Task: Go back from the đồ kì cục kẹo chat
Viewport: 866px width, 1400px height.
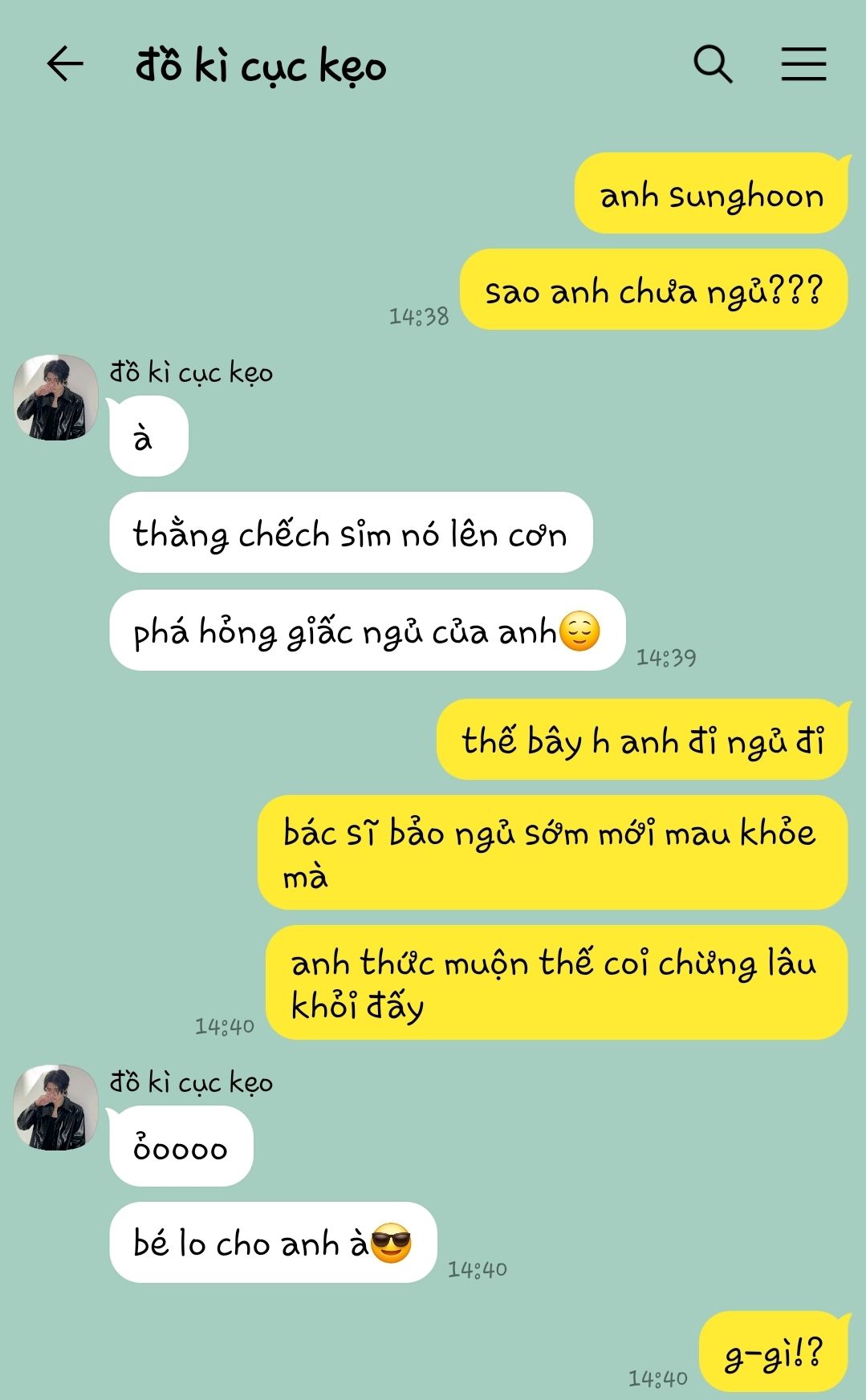Action: [65, 64]
